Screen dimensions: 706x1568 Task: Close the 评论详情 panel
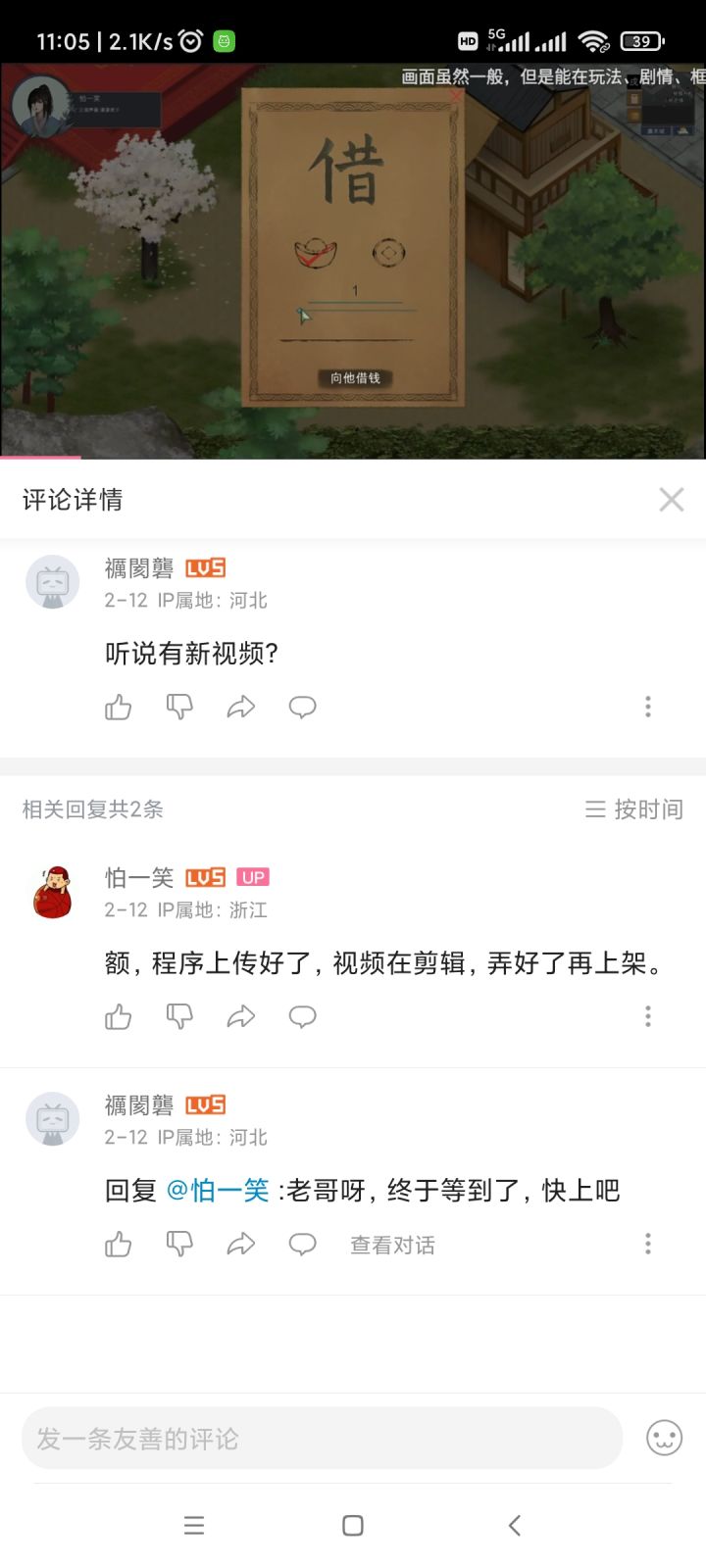click(x=672, y=500)
